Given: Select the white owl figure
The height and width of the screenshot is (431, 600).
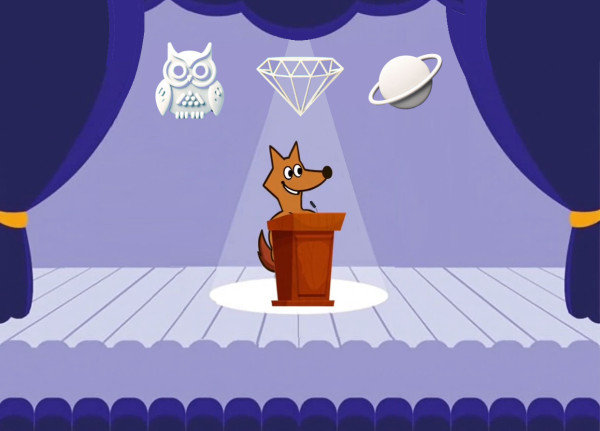Looking at the screenshot, I should point(189,82).
